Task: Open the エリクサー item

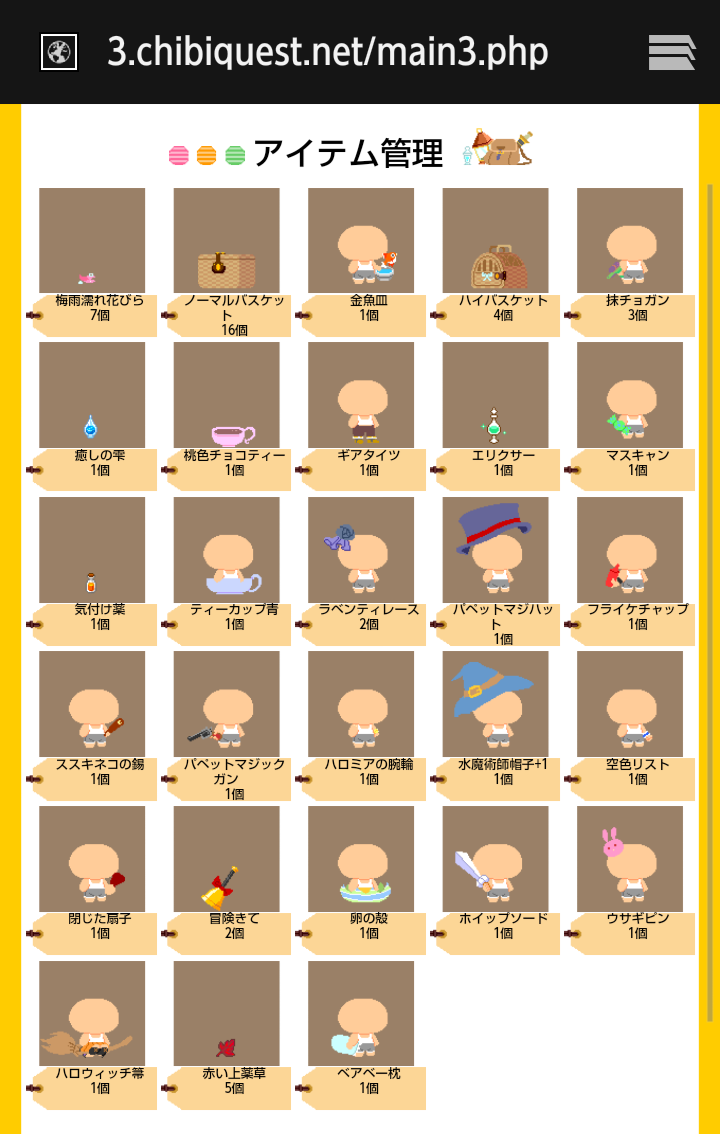Action: (495, 395)
